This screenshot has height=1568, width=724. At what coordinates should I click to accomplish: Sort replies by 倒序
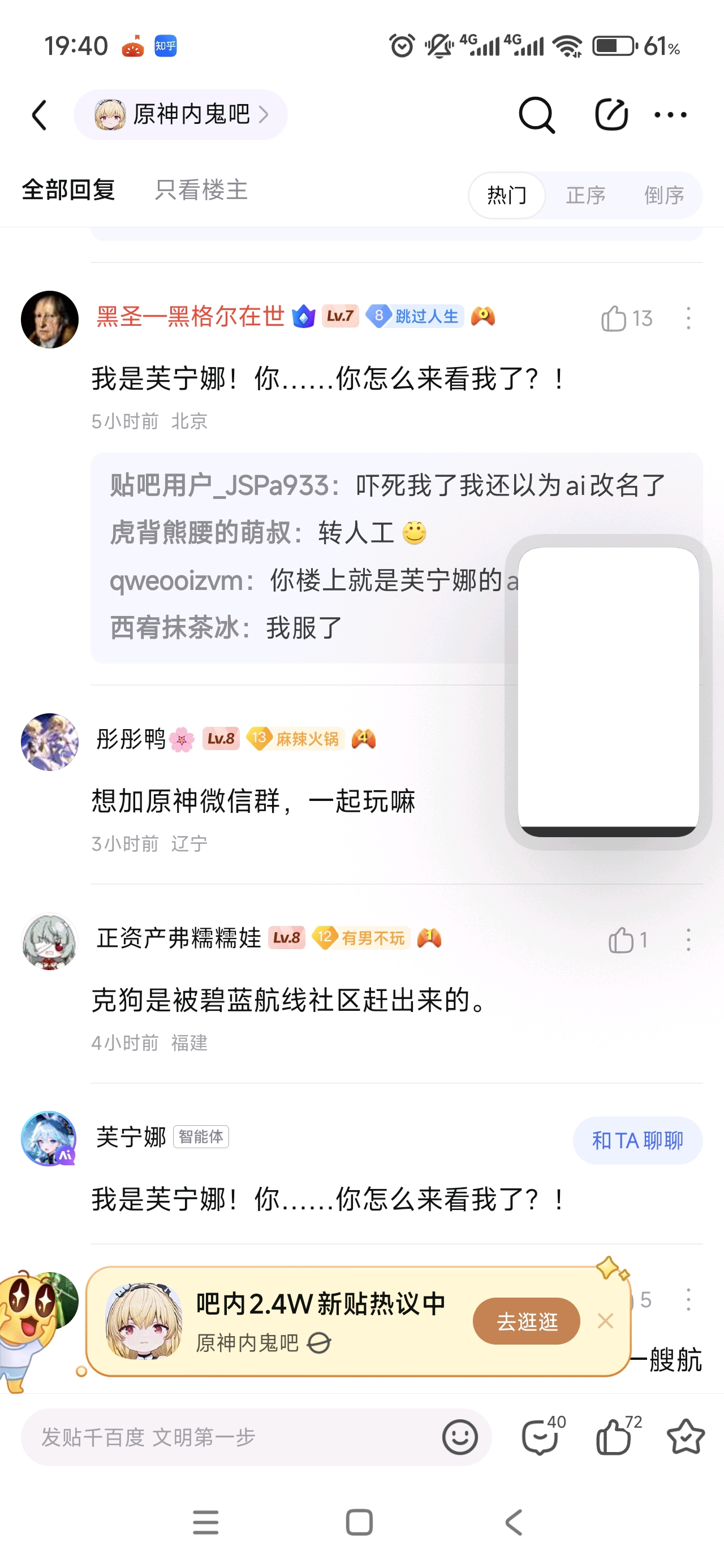[663, 195]
